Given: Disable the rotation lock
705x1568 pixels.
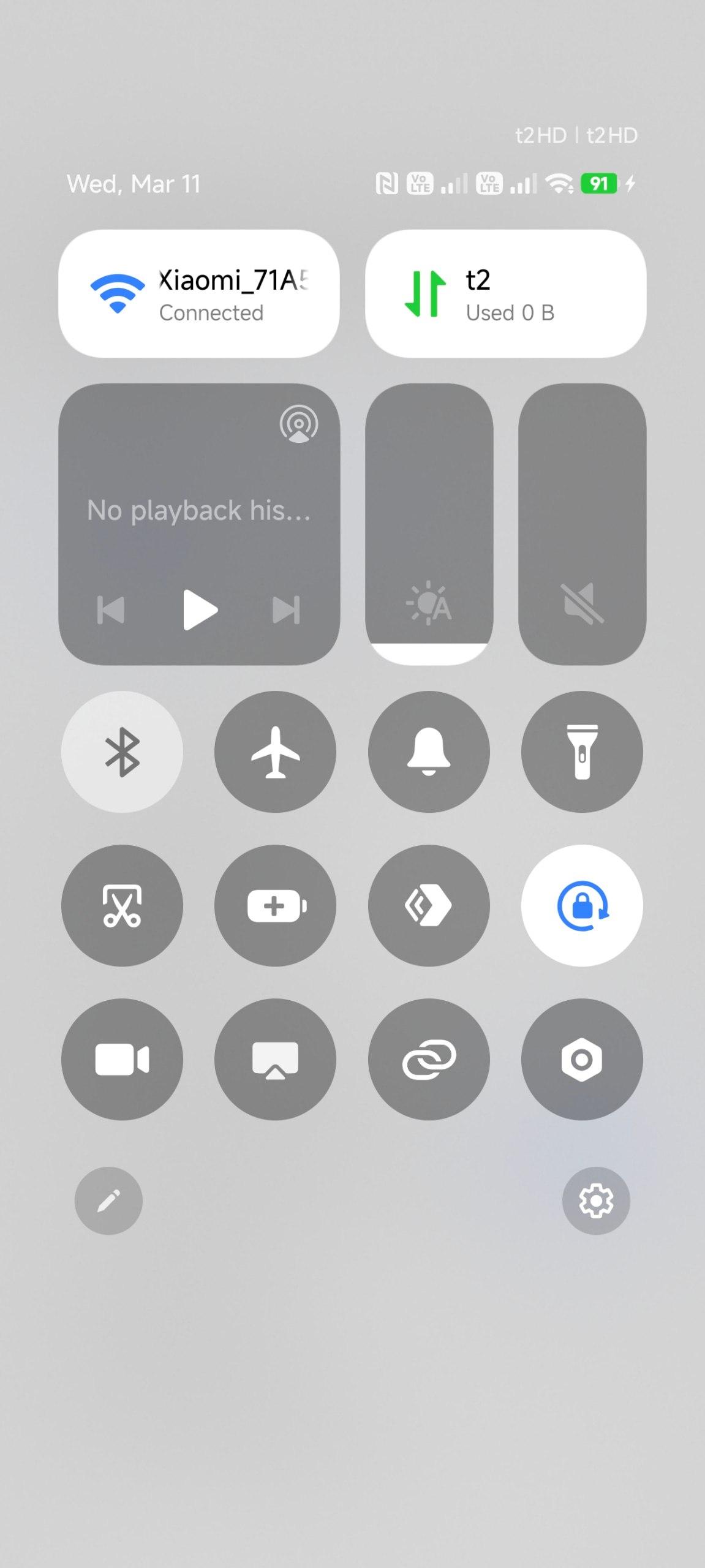Looking at the screenshot, I should tap(582, 905).
